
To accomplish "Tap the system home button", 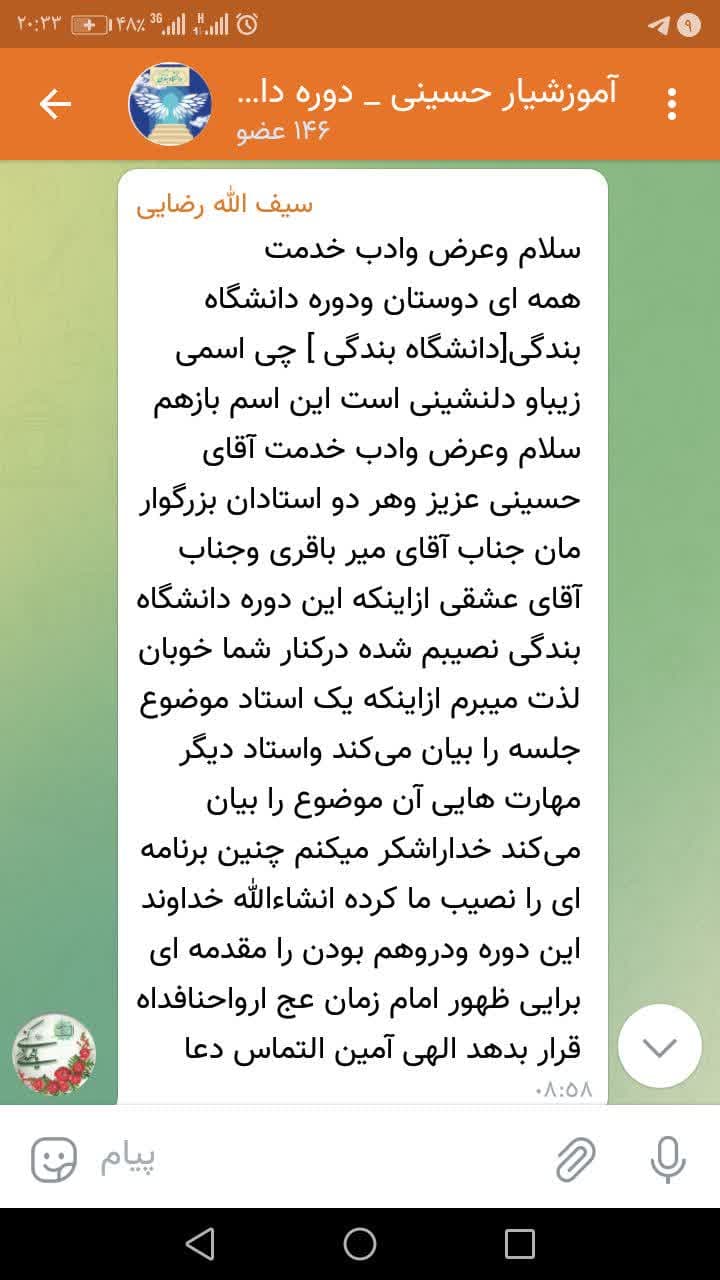I will [360, 1244].
